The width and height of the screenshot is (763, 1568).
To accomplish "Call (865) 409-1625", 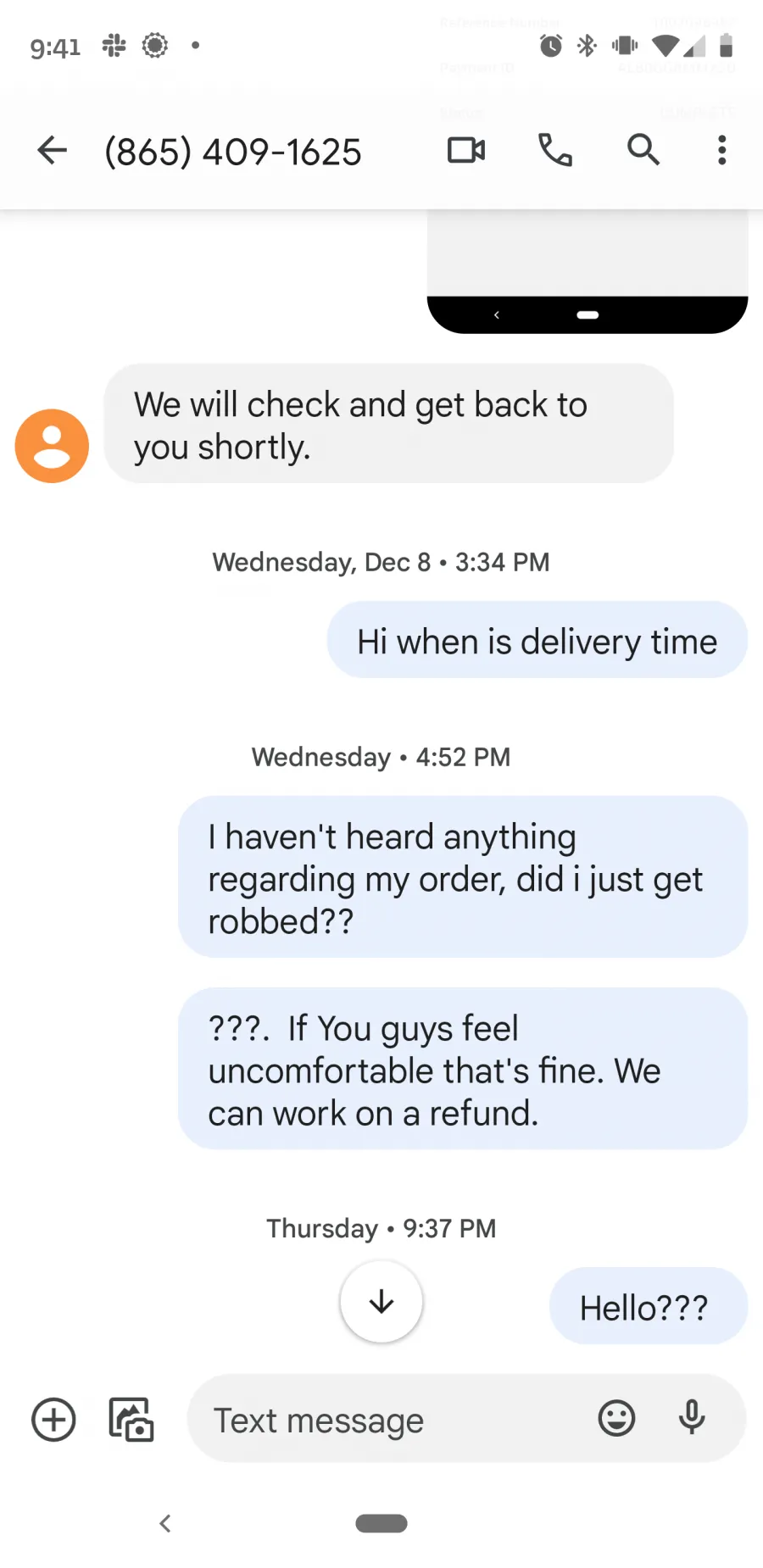I will tap(555, 150).
